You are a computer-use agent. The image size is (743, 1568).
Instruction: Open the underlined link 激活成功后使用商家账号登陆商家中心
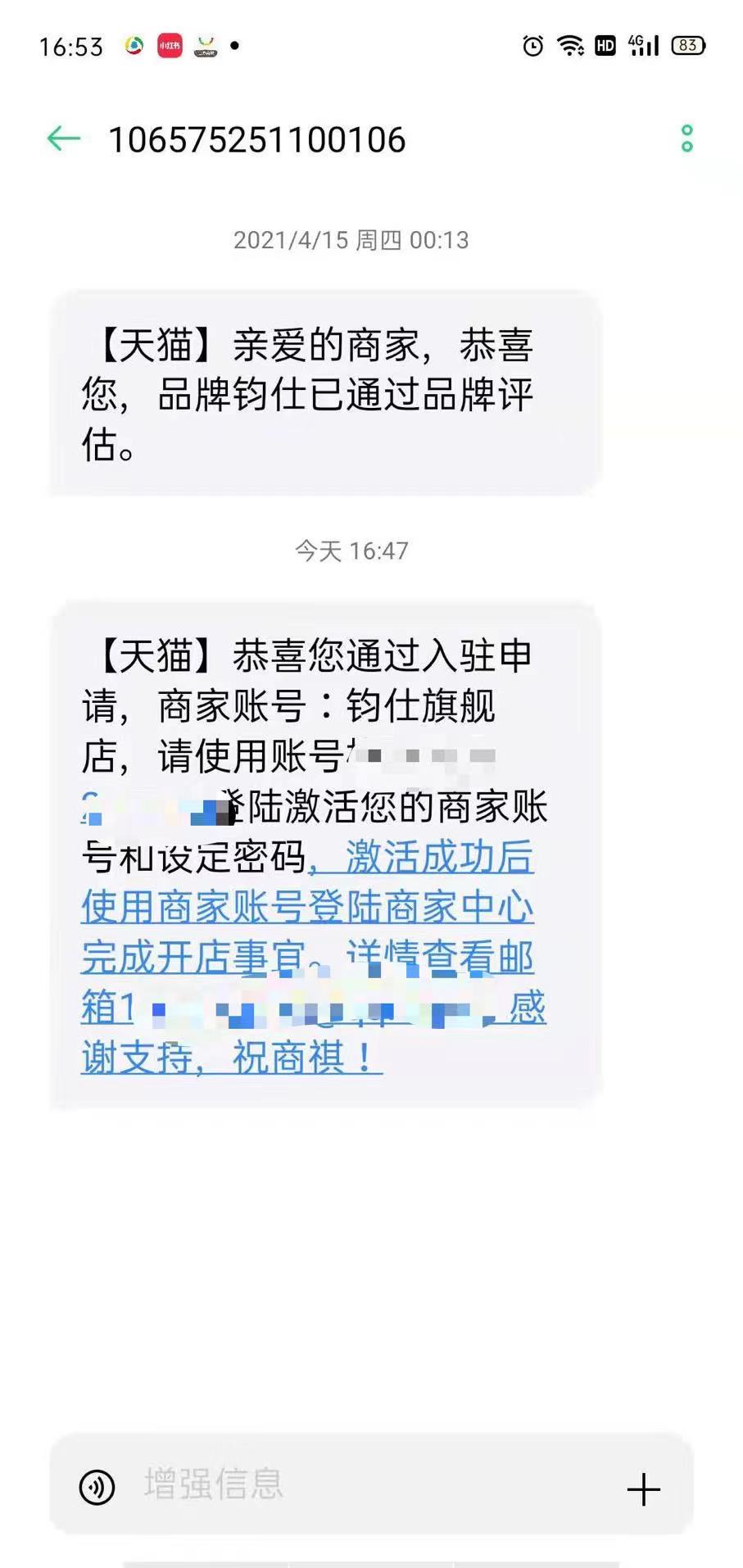coord(308,883)
